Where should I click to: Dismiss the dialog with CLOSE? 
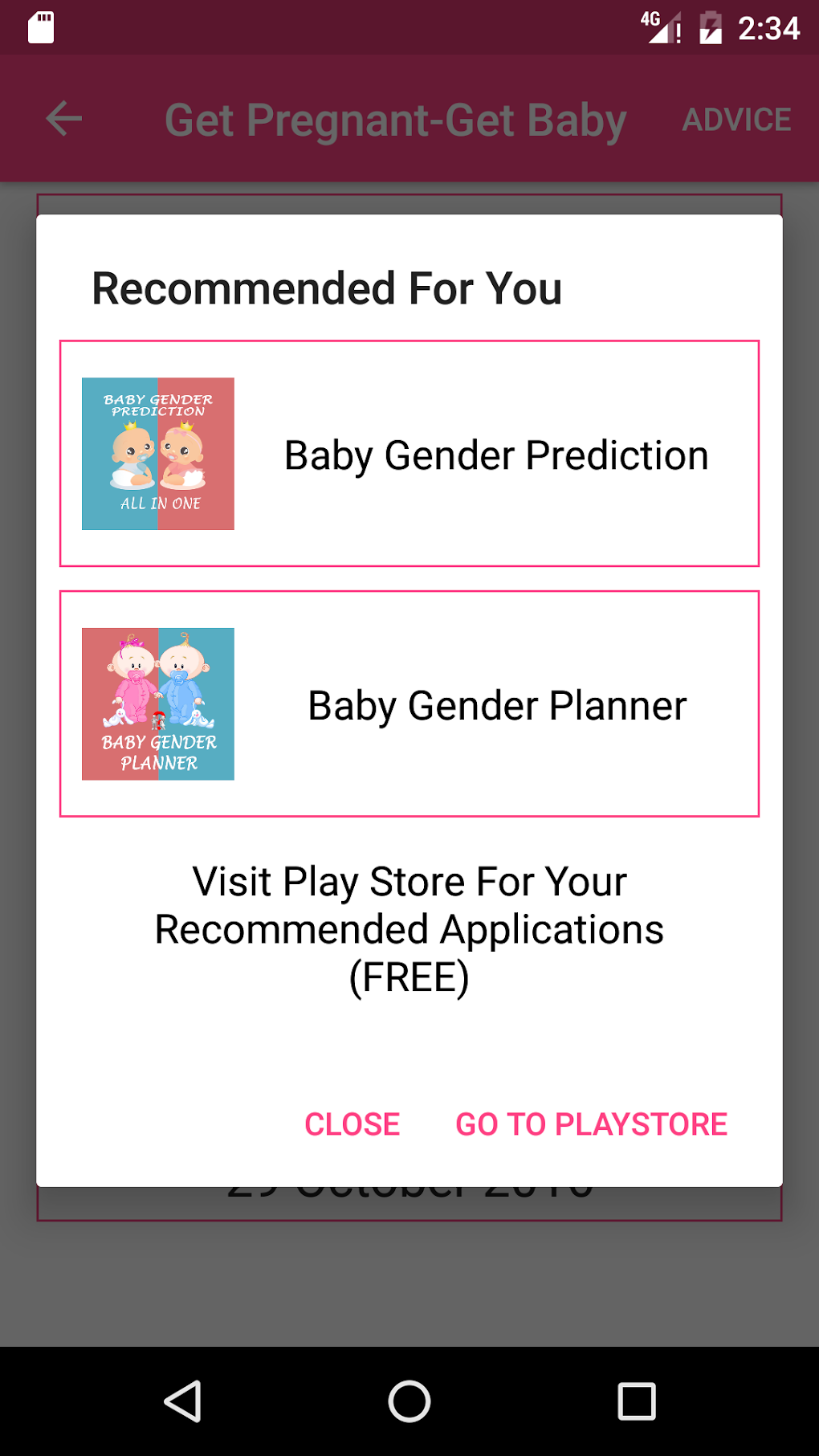[352, 1124]
